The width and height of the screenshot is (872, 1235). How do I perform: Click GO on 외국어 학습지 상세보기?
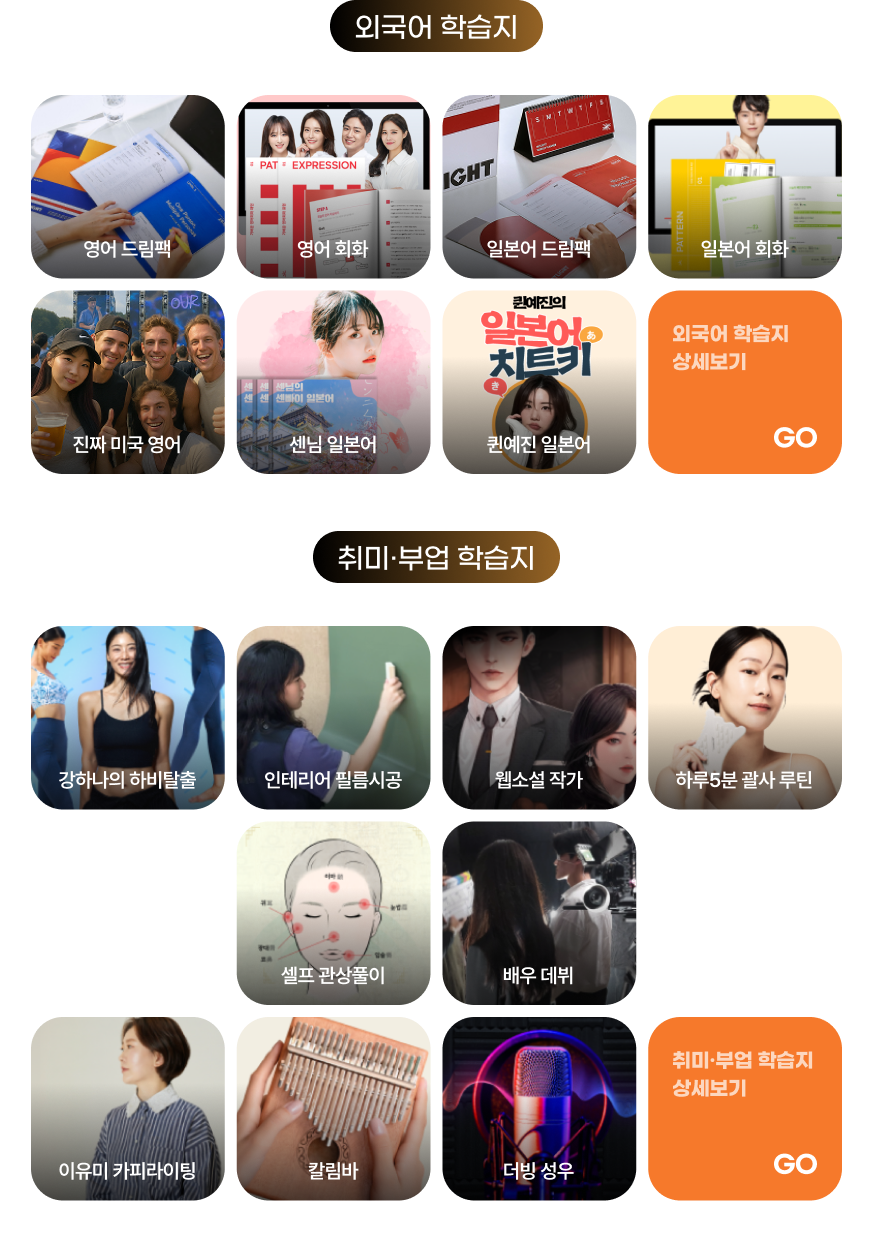(x=797, y=437)
